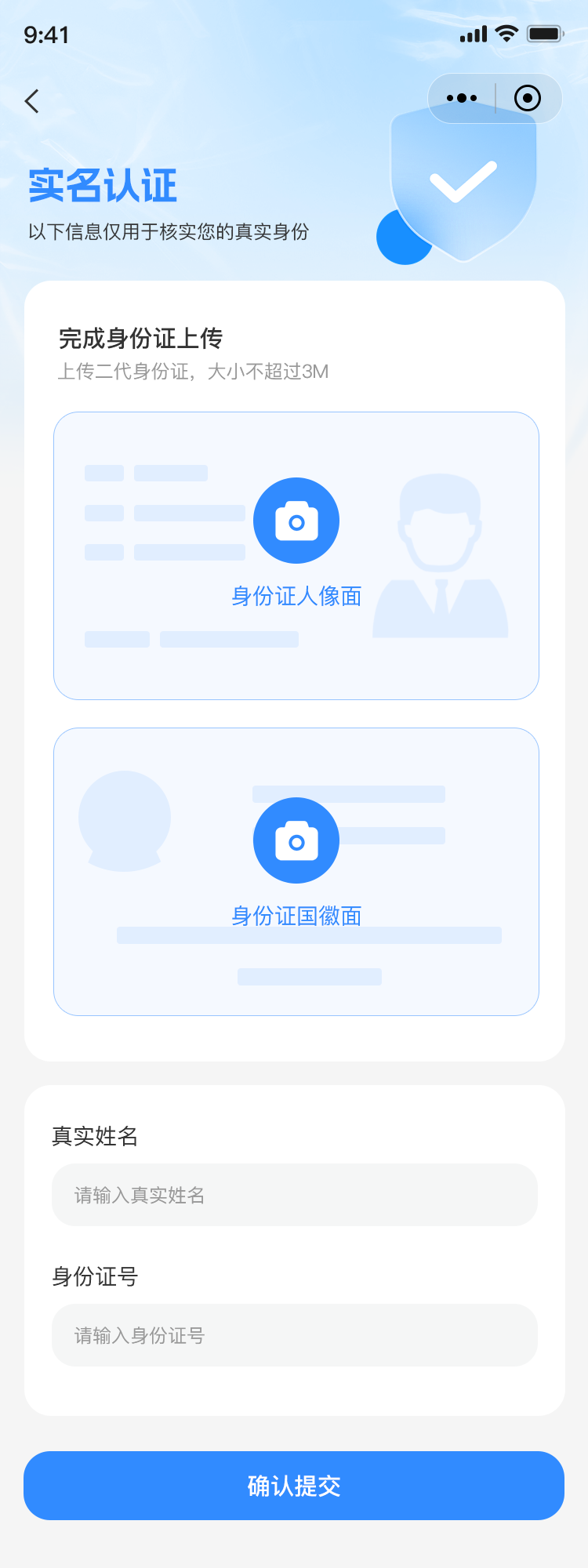Image resolution: width=588 pixels, height=1568 pixels.
Task: Close the mini program via circle icon
Action: pos(528,98)
